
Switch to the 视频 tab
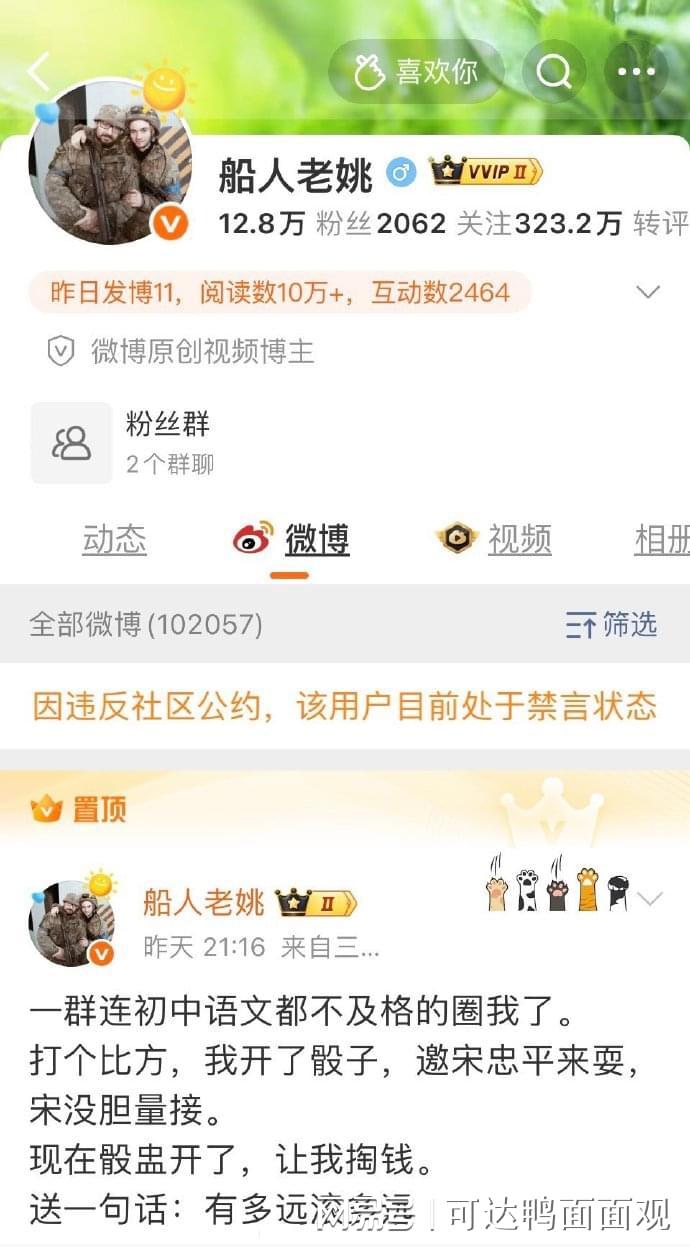pos(518,541)
